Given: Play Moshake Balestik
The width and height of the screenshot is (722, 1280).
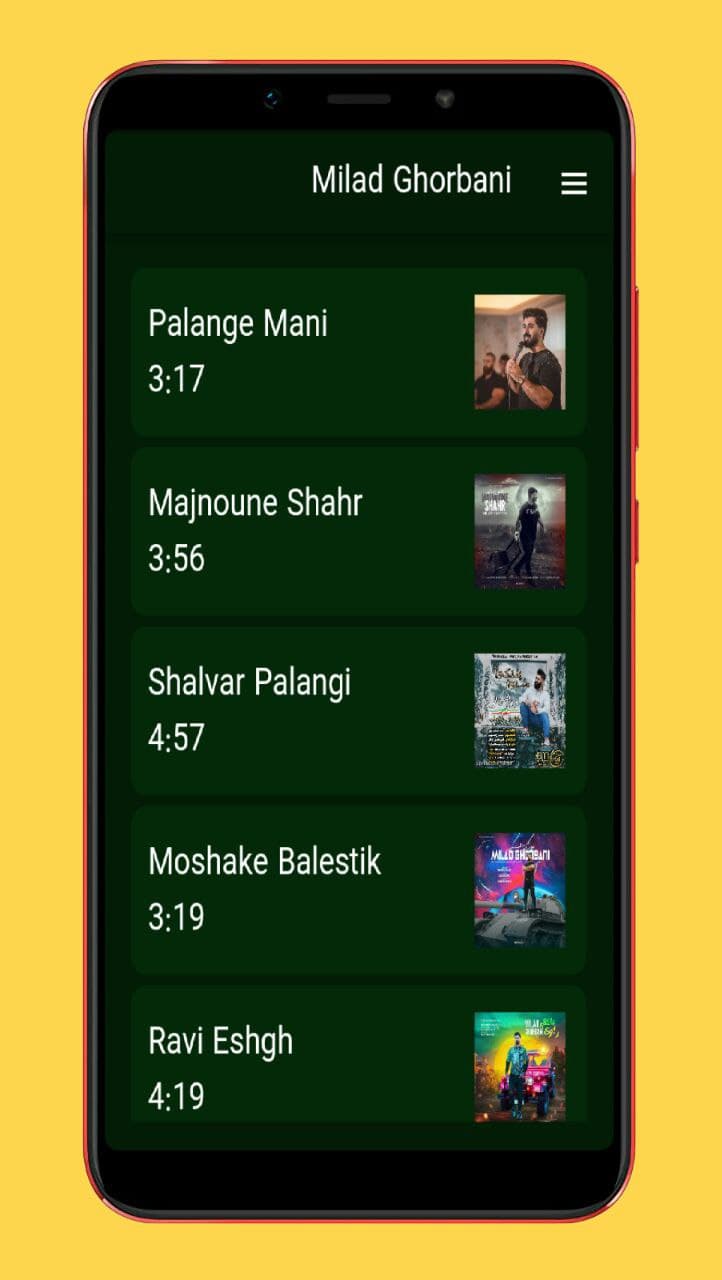Looking at the screenshot, I should (357, 890).
